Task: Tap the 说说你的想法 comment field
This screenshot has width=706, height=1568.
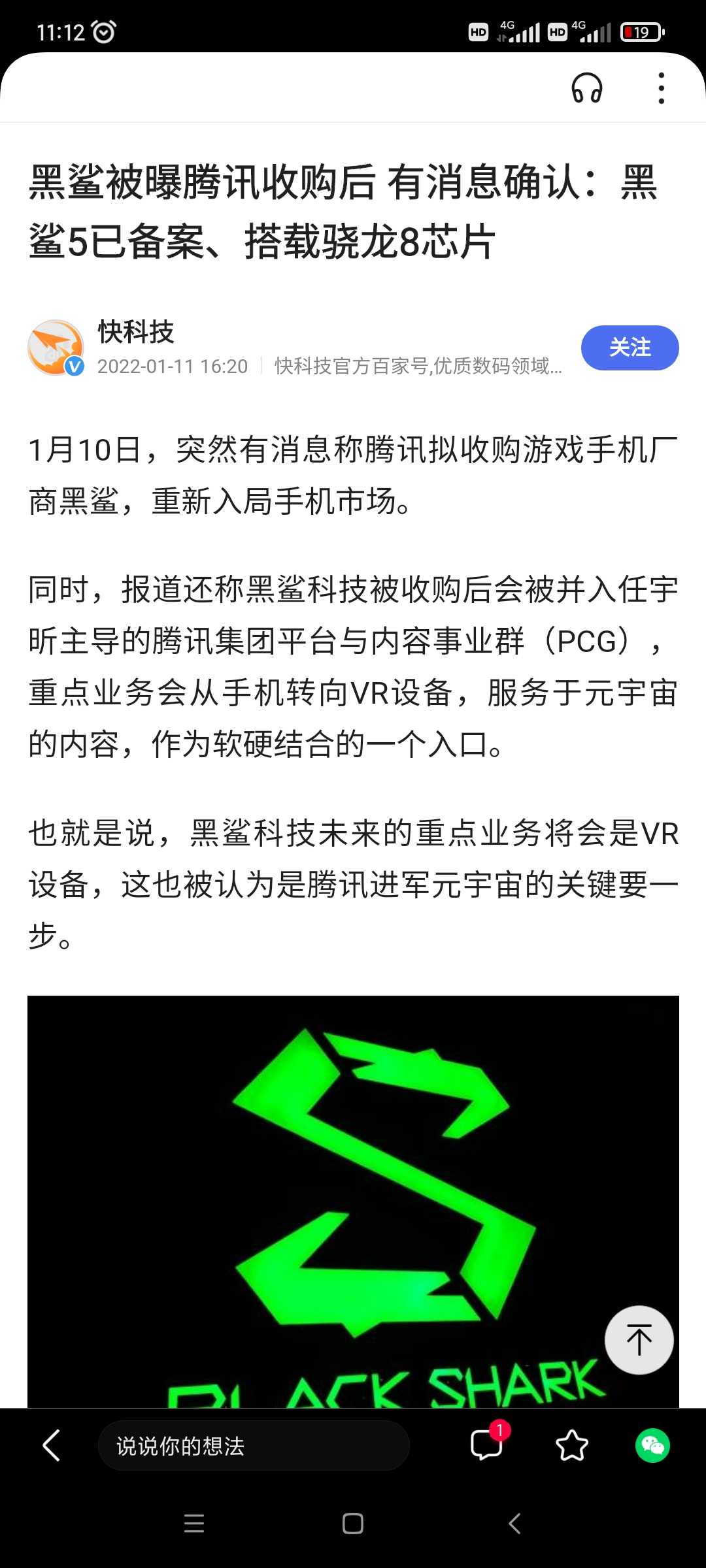Action: coord(254,1445)
